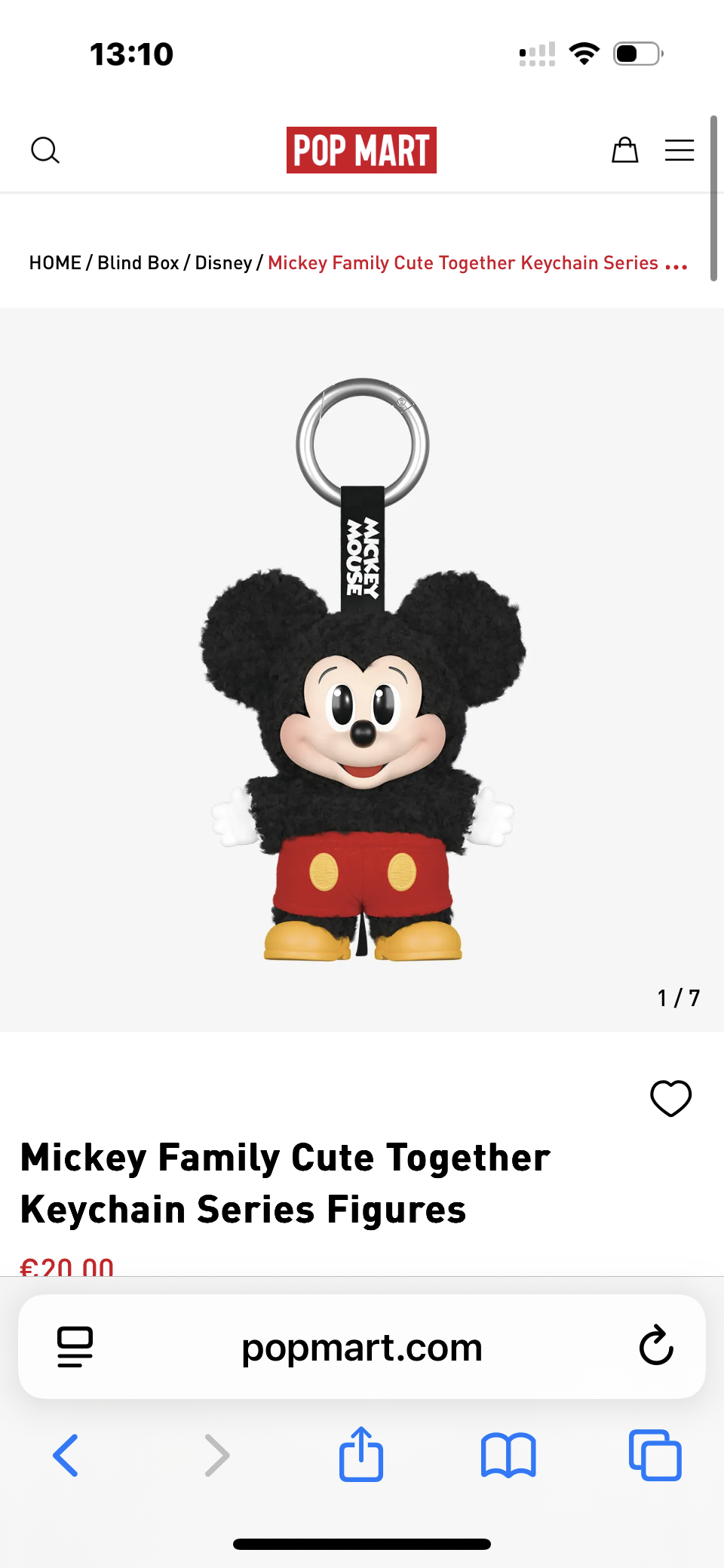Reload the page
Image resolution: width=724 pixels, height=1568 pixels.
(655, 1346)
